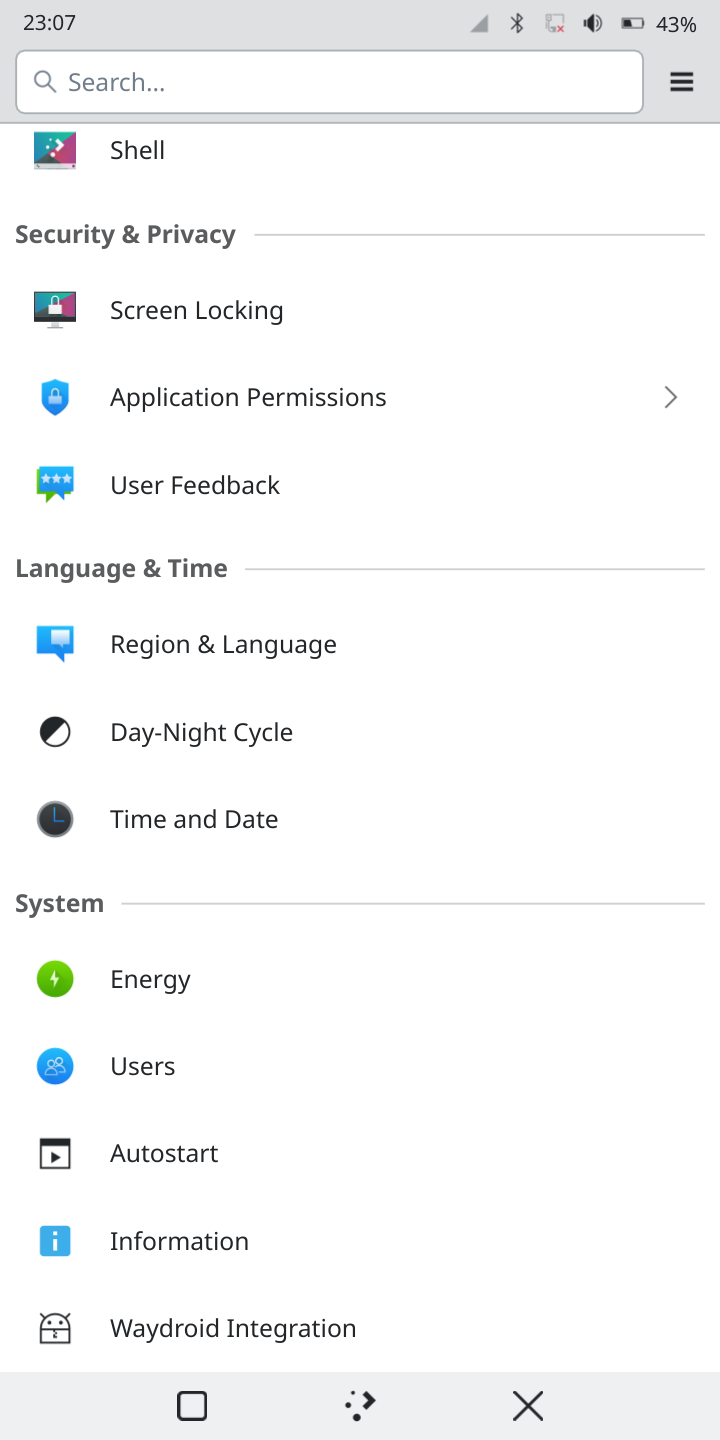The height and width of the screenshot is (1440, 720).
Task: Show running apps with the square button
Action: tap(192, 1406)
